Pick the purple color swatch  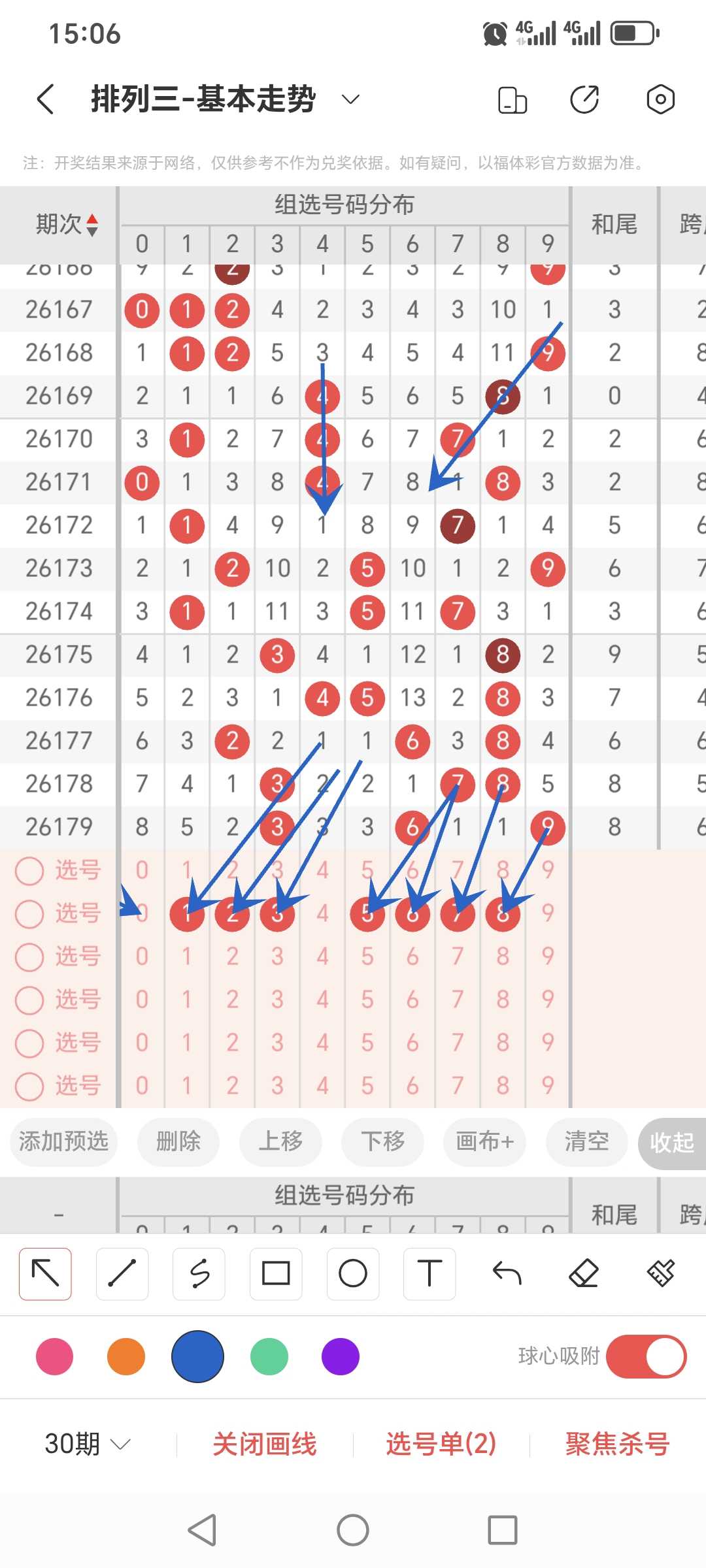point(341,1357)
